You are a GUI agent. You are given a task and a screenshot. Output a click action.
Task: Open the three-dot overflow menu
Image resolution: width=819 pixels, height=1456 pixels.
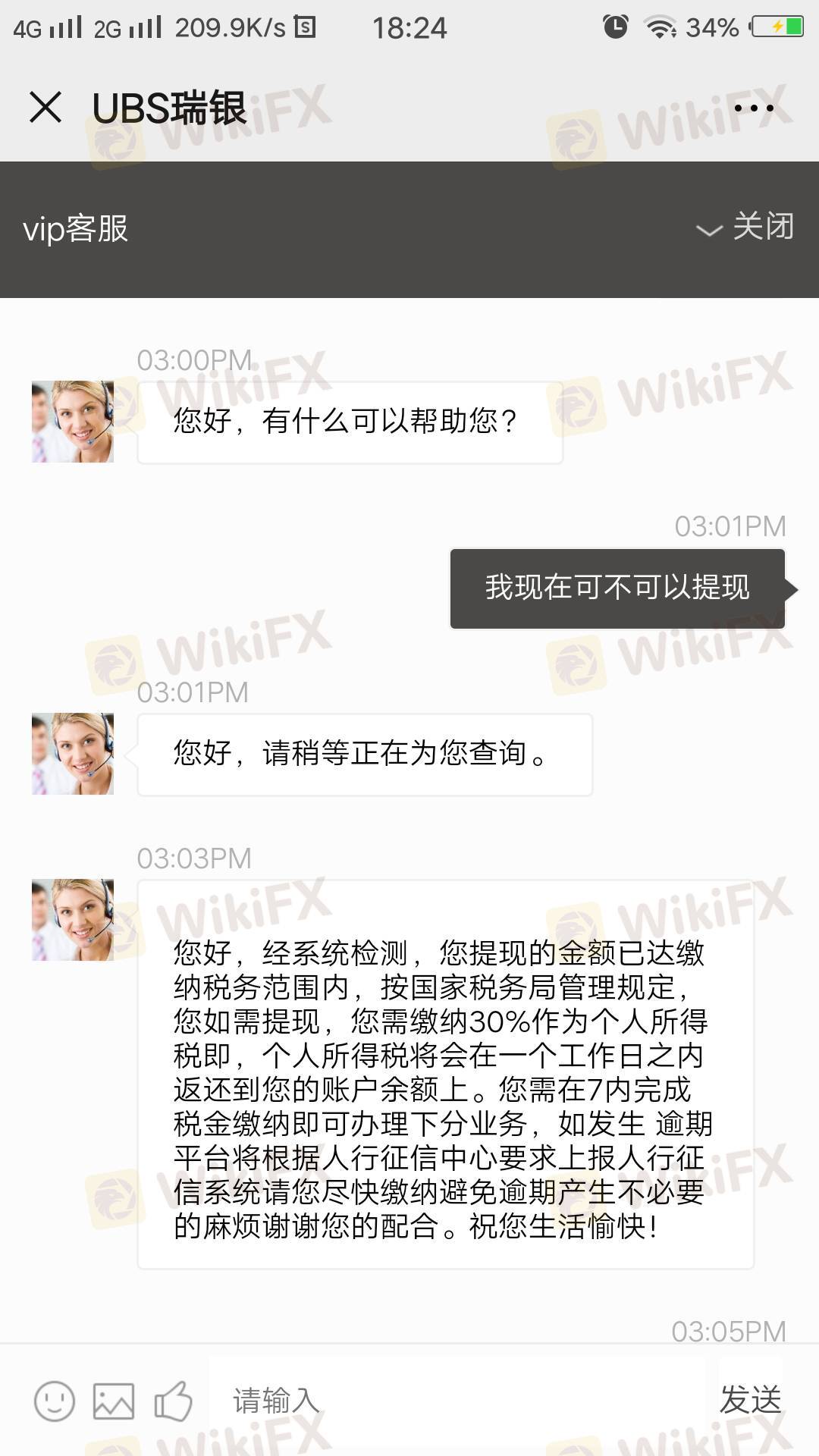754,108
